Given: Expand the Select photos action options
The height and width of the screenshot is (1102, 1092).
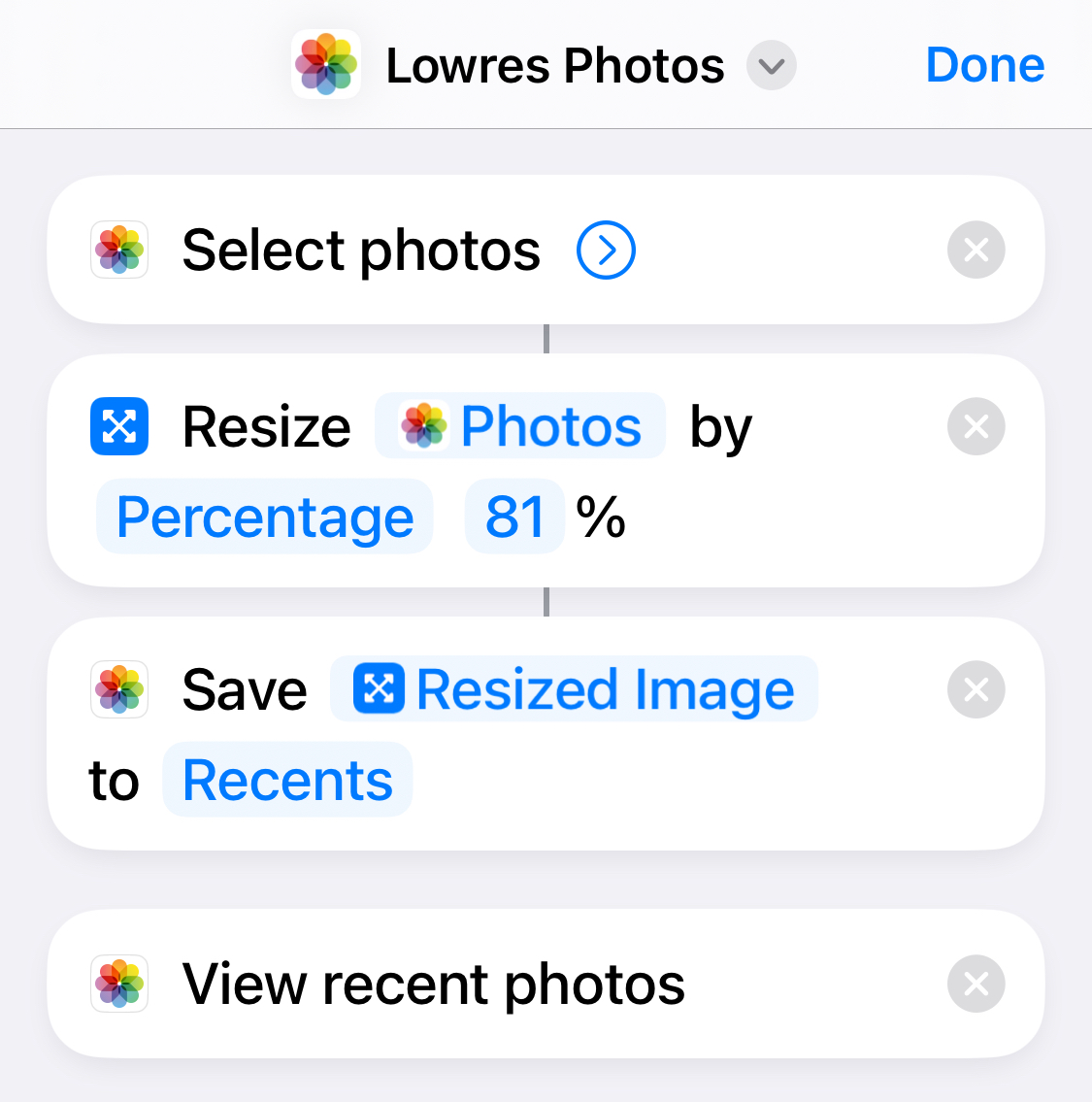Looking at the screenshot, I should pos(606,250).
